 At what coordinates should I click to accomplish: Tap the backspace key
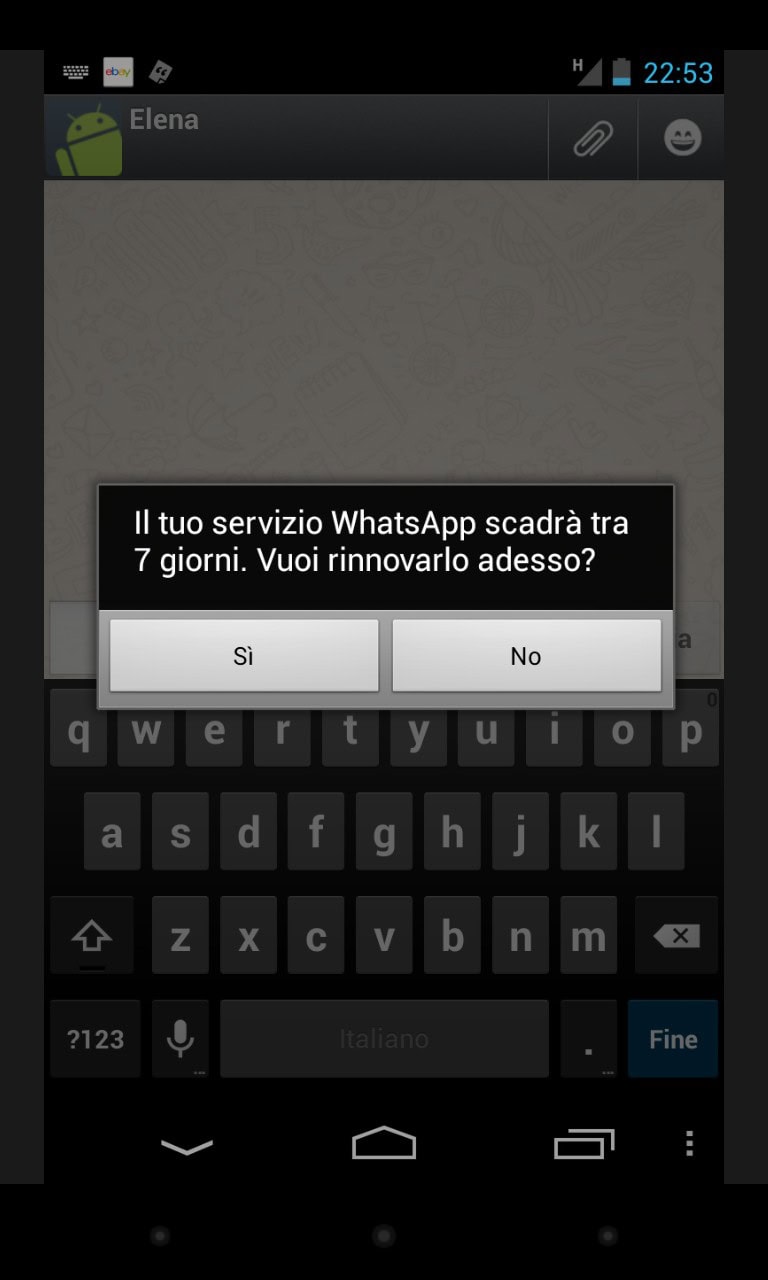pos(677,937)
